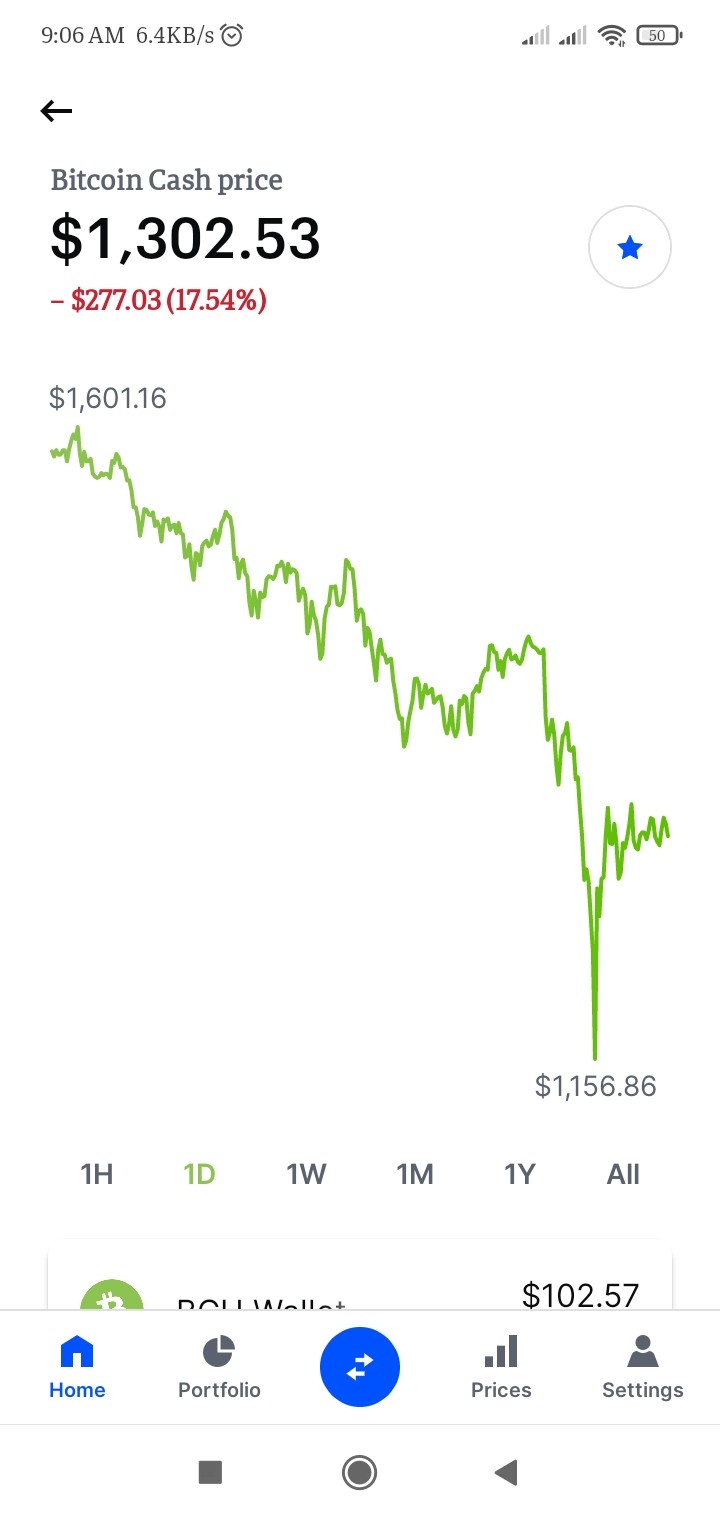720x1520 pixels.
Task: Open recent apps with the square button
Action: [210, 1472]
